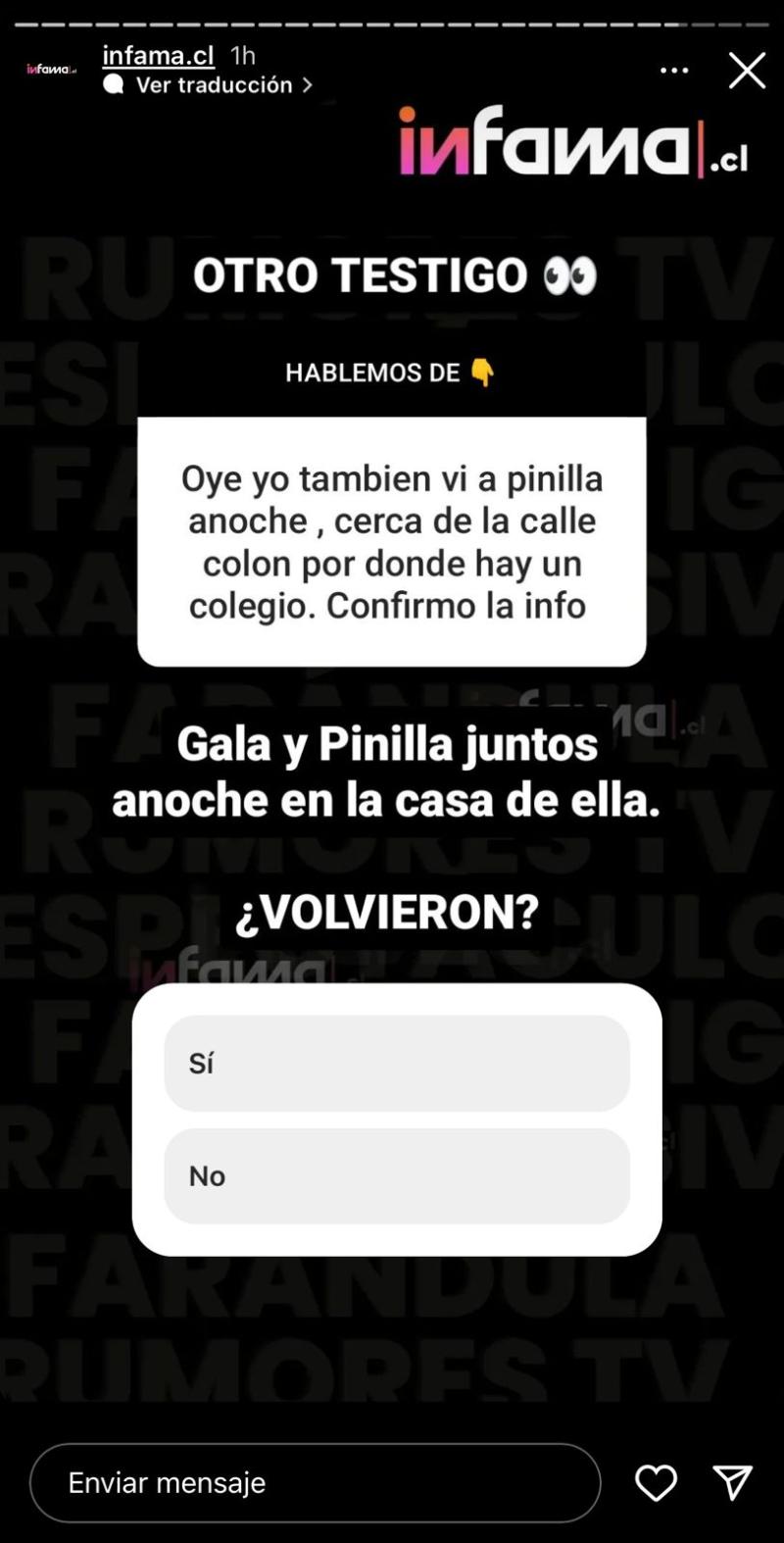Vote No in the ¿VOLVIERON? poll
Screen dimensions: 784x1543
(x=396, y=1175)
